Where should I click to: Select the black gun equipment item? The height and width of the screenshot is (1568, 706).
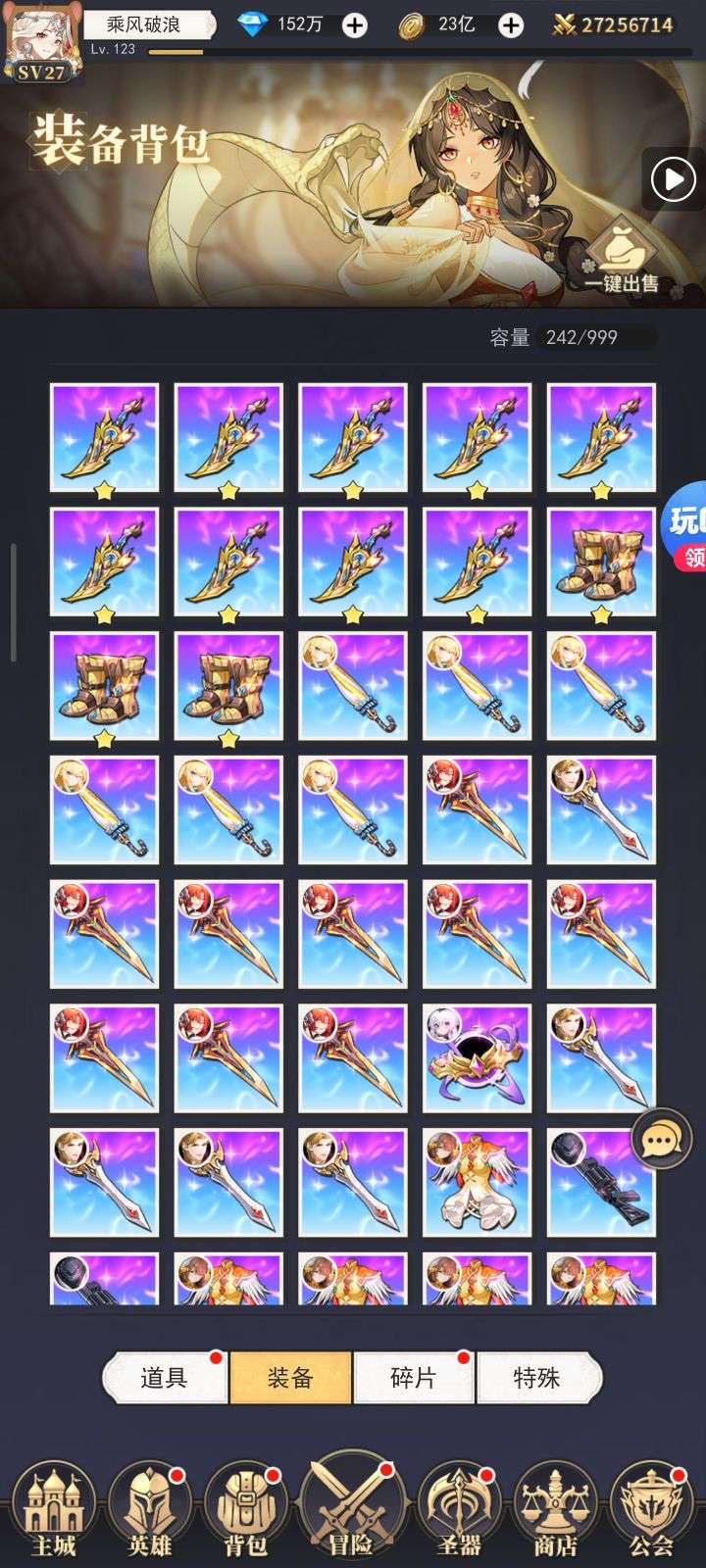coord(601,1182)
